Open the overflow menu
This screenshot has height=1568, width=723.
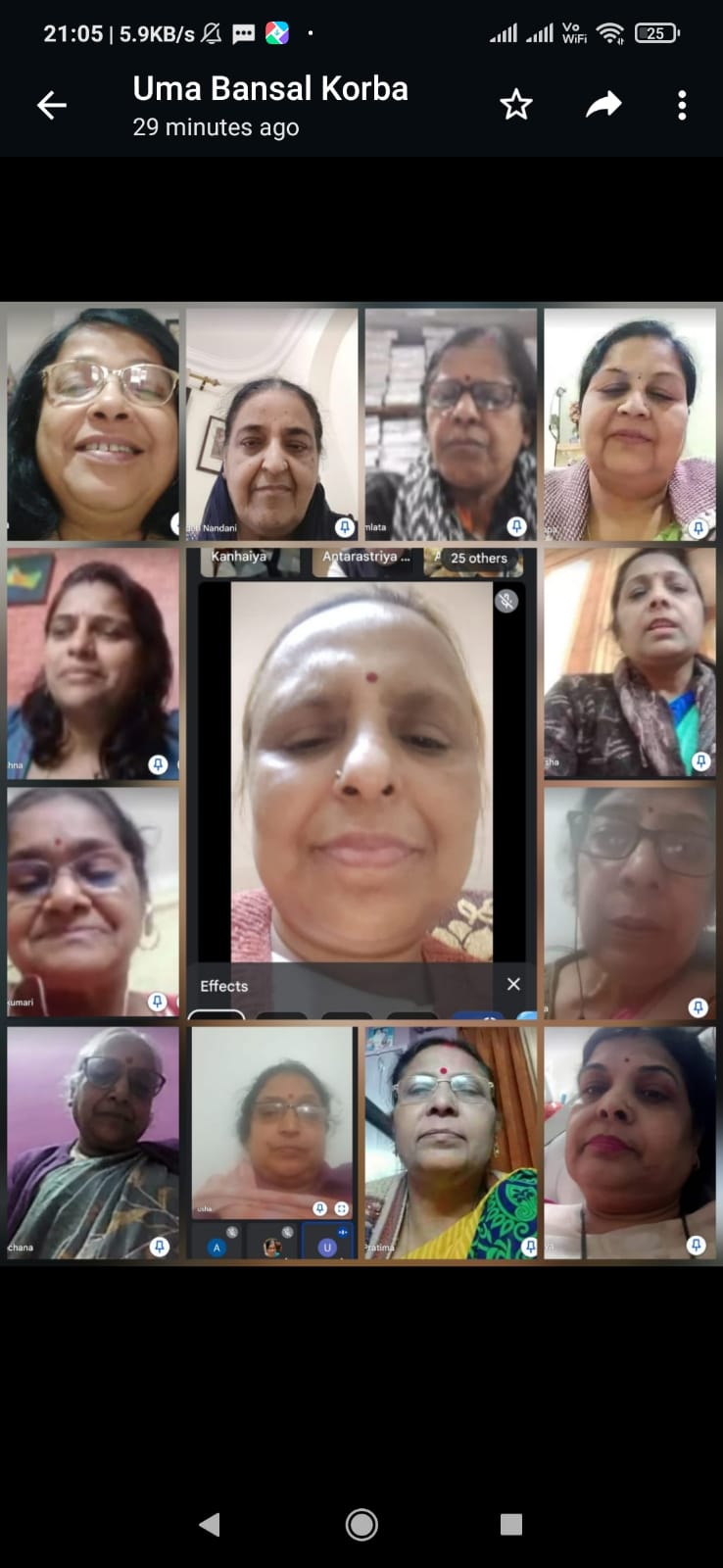coord(682,105)
